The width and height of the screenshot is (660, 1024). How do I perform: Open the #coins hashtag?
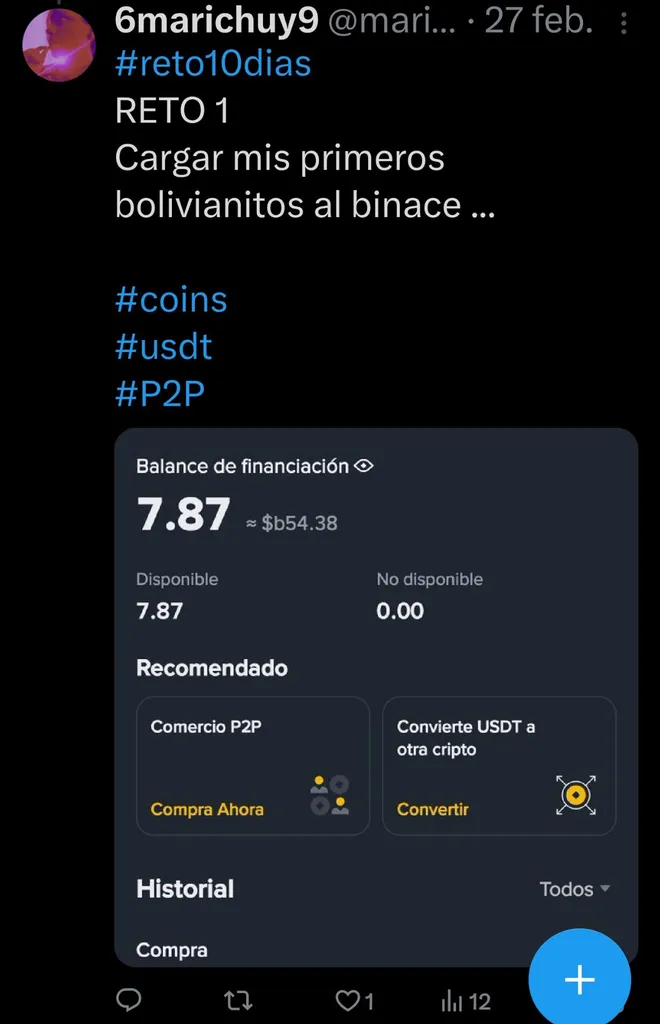pos(171,299)
